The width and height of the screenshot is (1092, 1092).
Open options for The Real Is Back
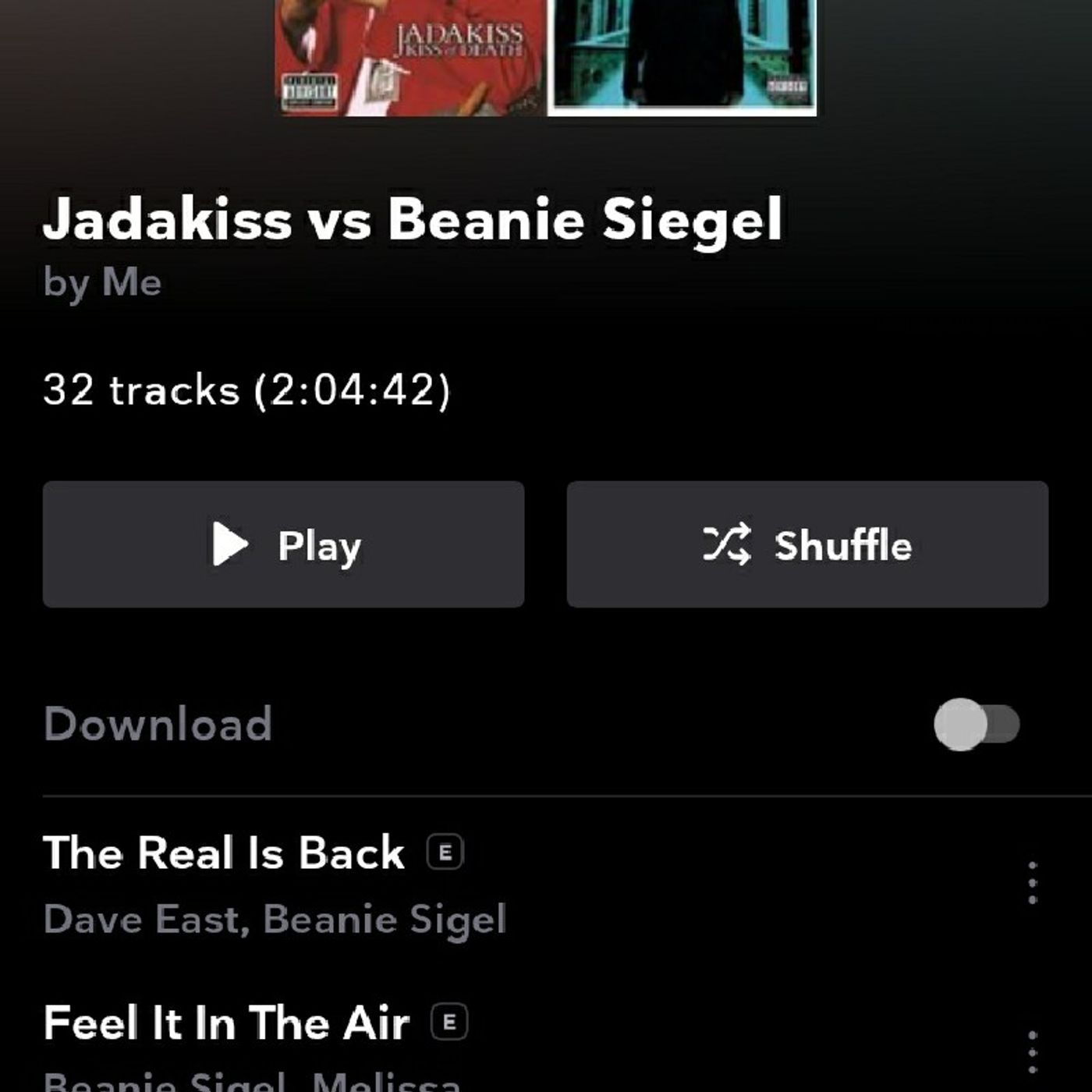pyautogui.click(x=1033, y=883)
